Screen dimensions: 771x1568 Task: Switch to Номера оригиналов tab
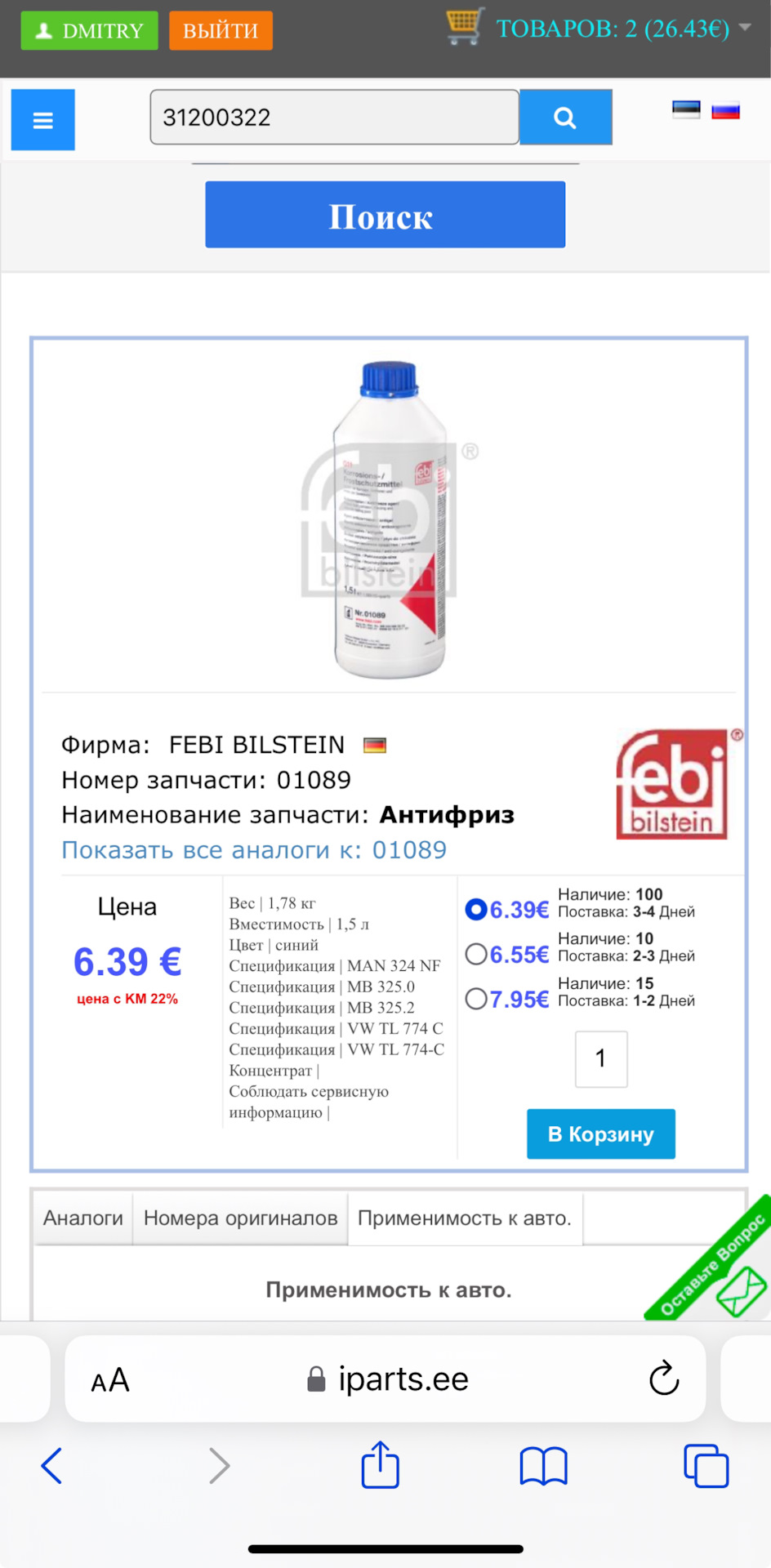point(240,1218)
